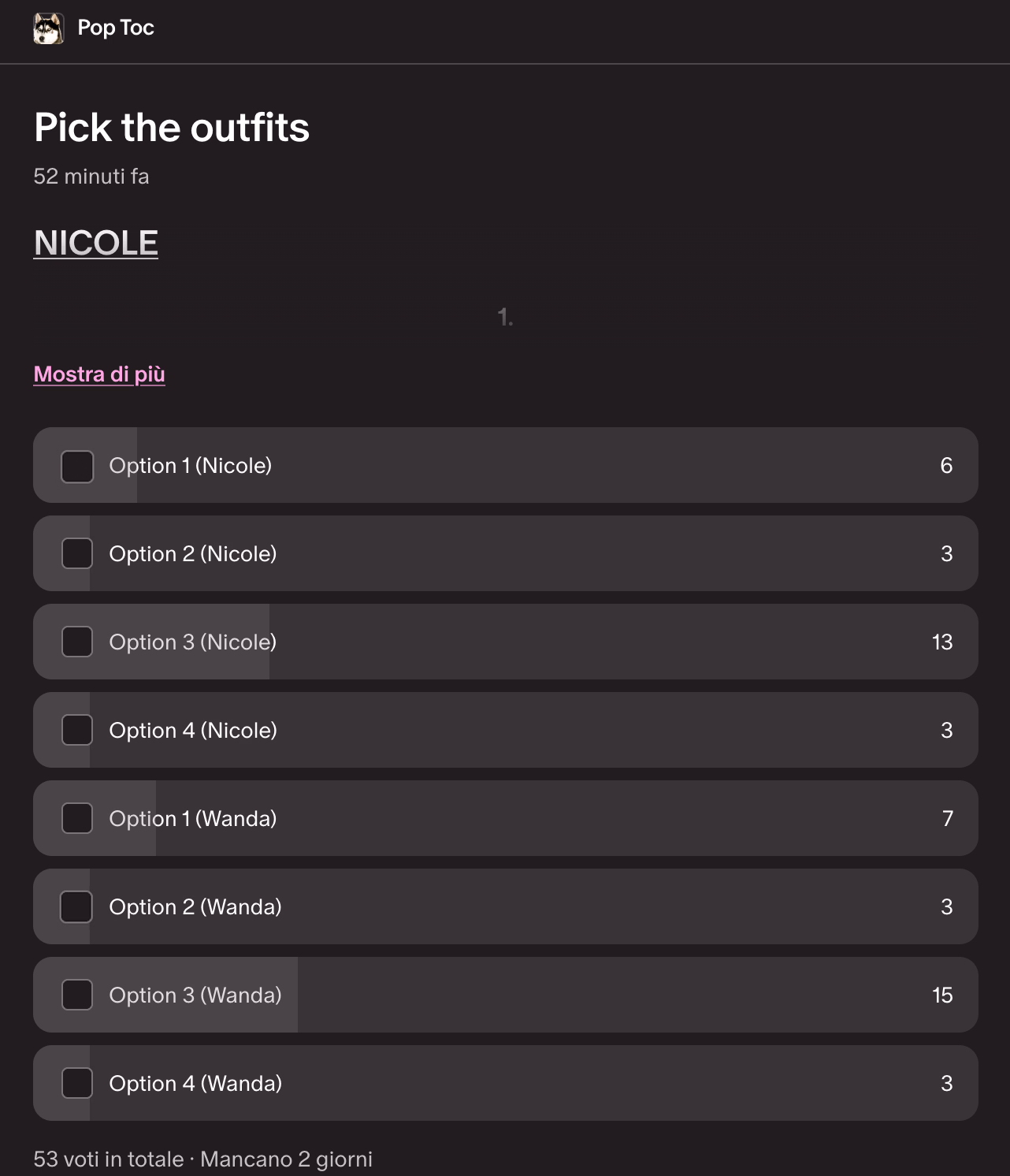The image size is (1010, 1176).
Task: Check Option 1 (Nicole) in the poll
Action: 77,467
